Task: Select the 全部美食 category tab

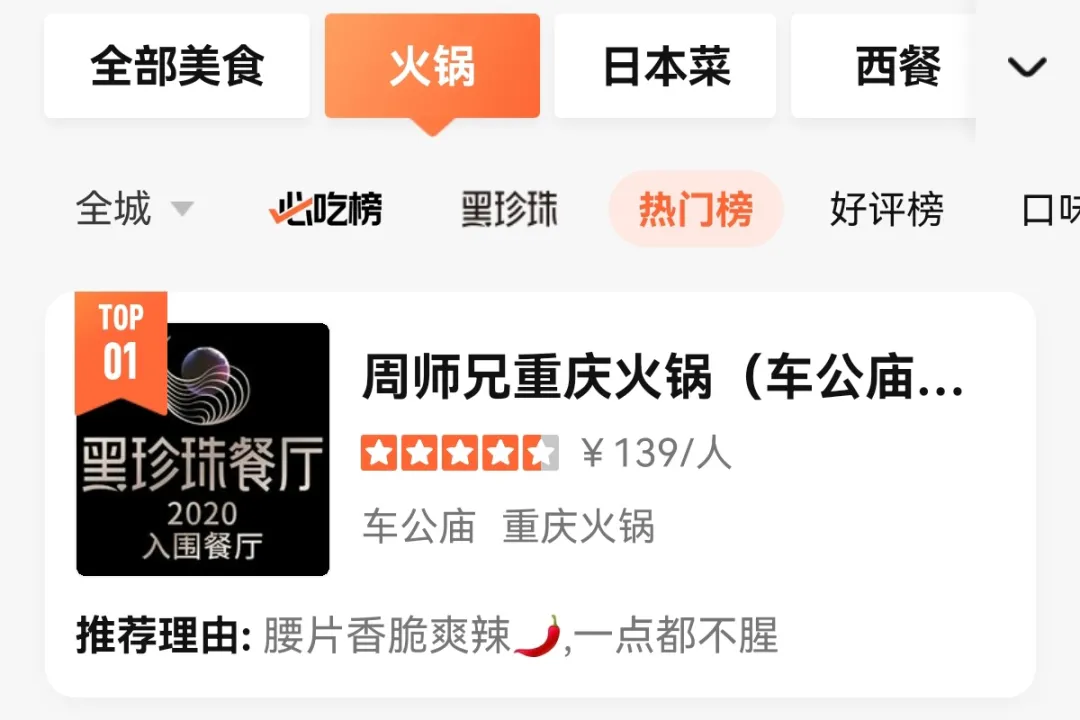Action: [x=177, y=67]
